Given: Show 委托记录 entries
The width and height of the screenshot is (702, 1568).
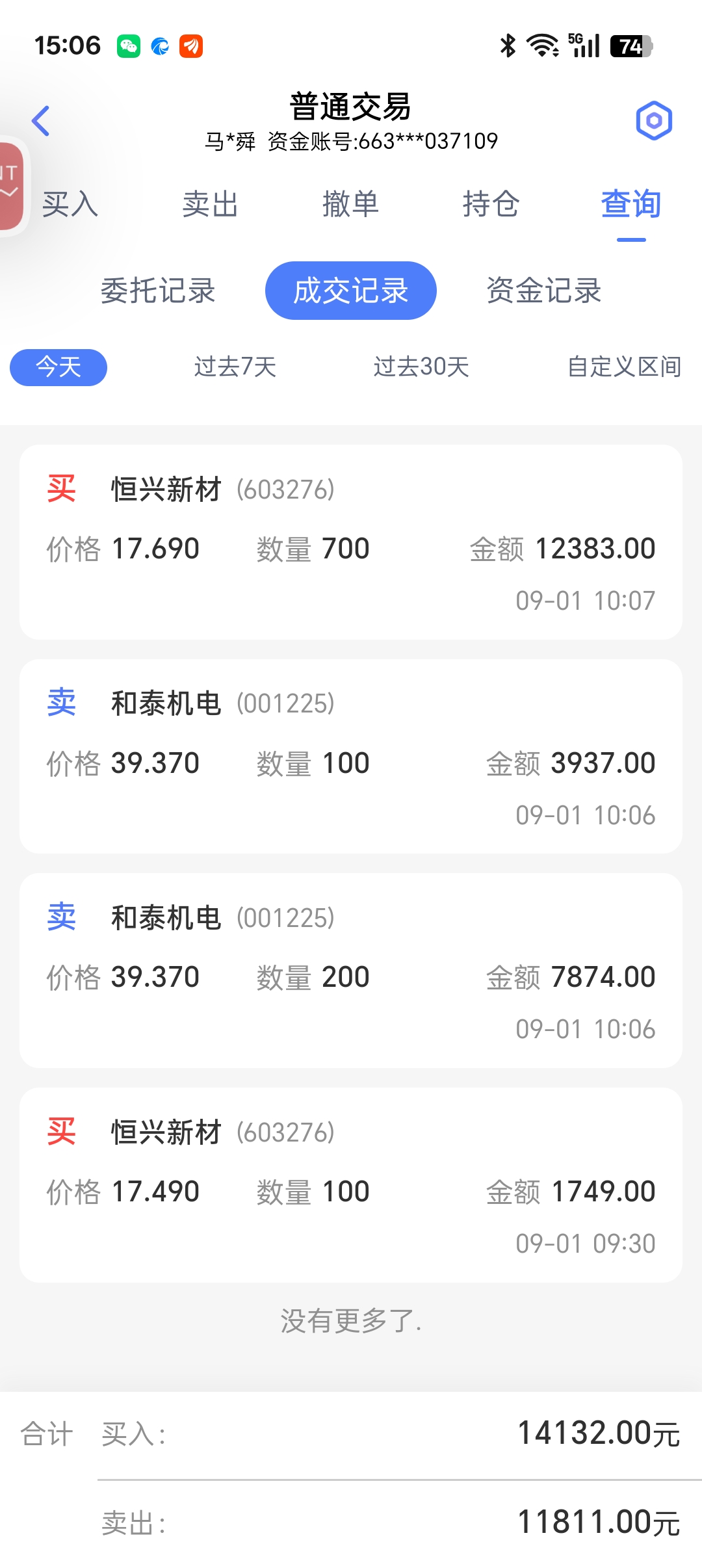Looking at the screenshot, I should click(x=158, y=291).
